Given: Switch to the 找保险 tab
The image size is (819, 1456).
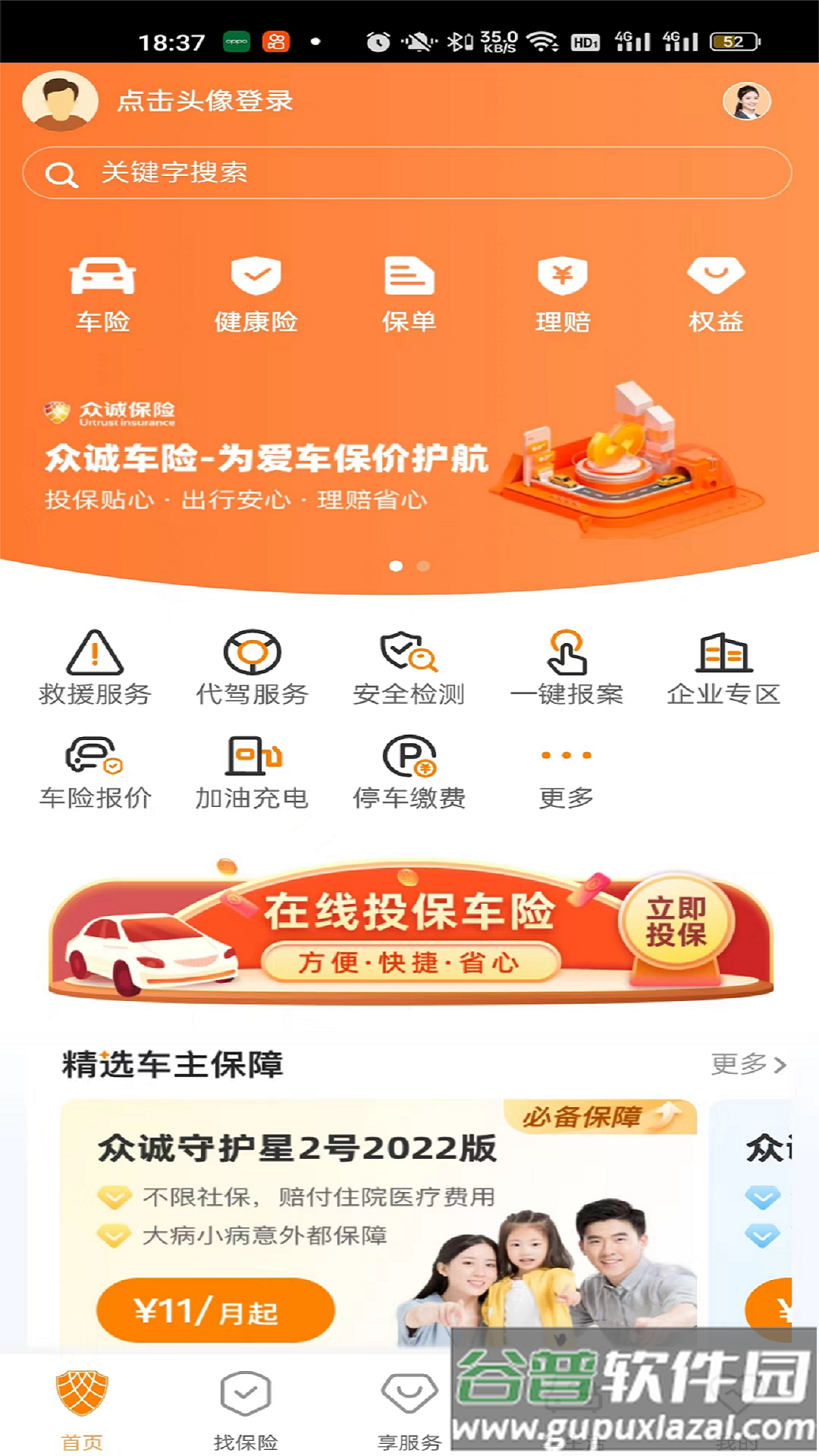Looking at the screenshot, I should coord(245,1407).
